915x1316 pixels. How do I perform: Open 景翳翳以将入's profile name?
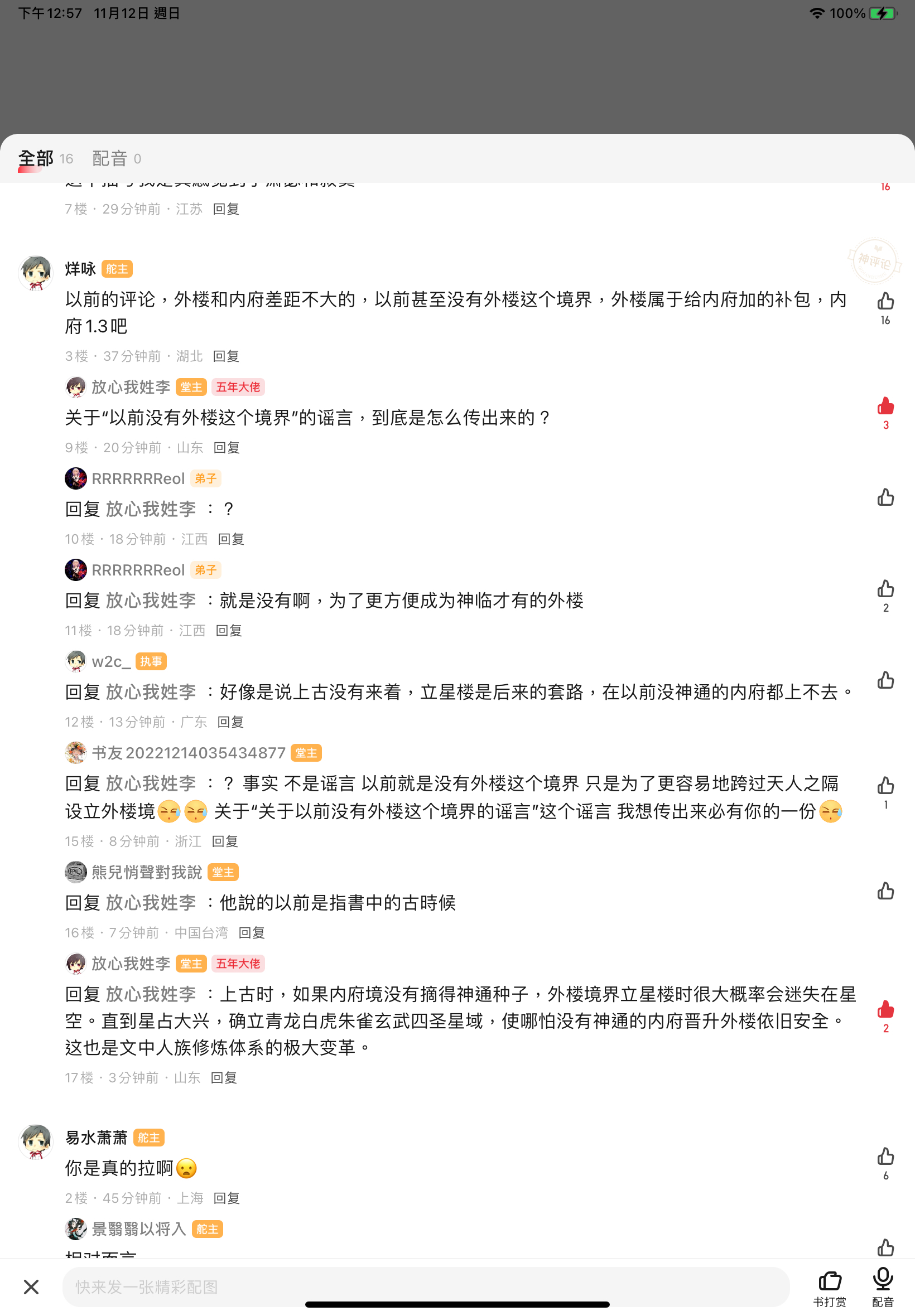coord(139,1229)
